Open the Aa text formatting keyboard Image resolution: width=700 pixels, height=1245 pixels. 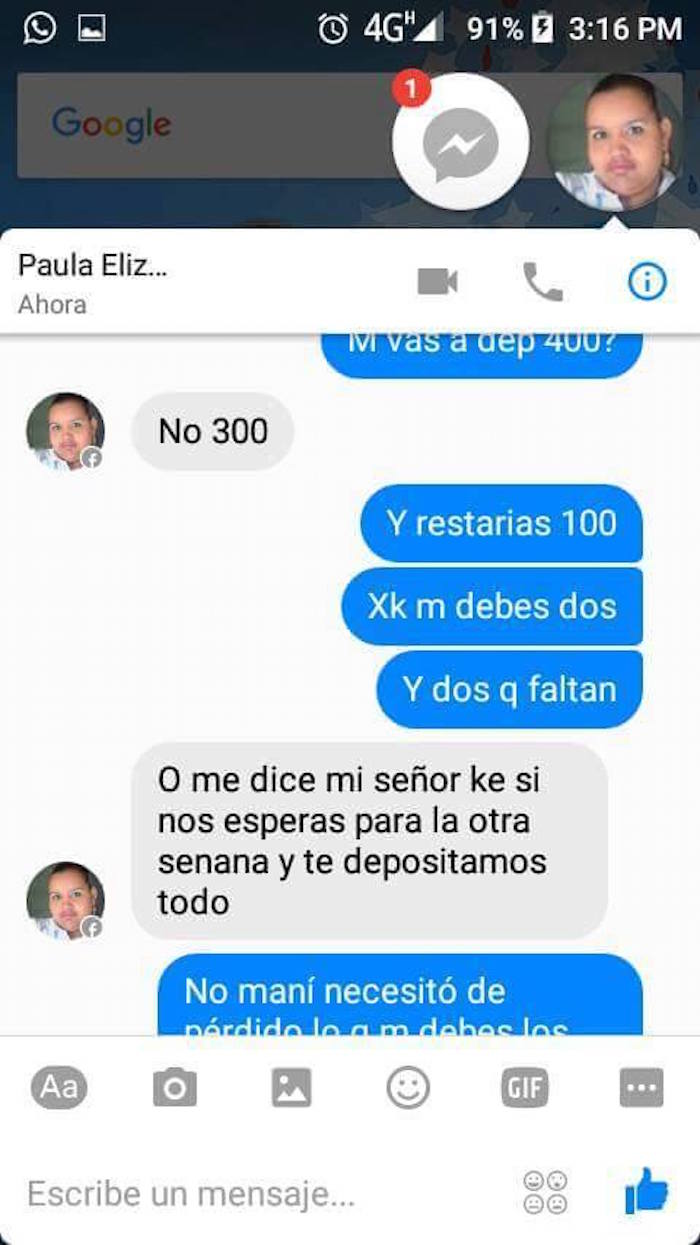(59, 1087)
